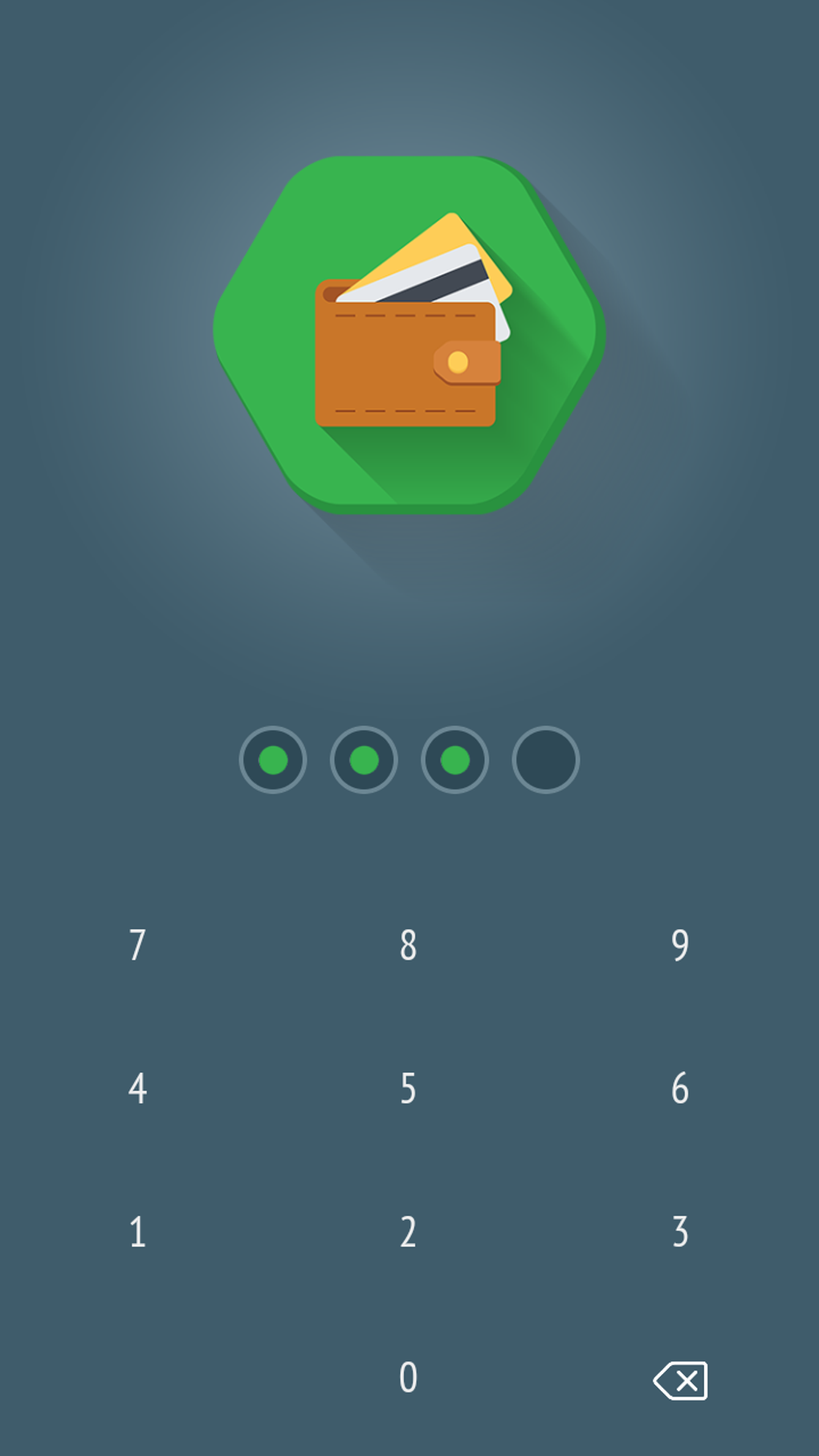
Task: Enter digit 3 on the PIN pad
Action: [680, 1231]
